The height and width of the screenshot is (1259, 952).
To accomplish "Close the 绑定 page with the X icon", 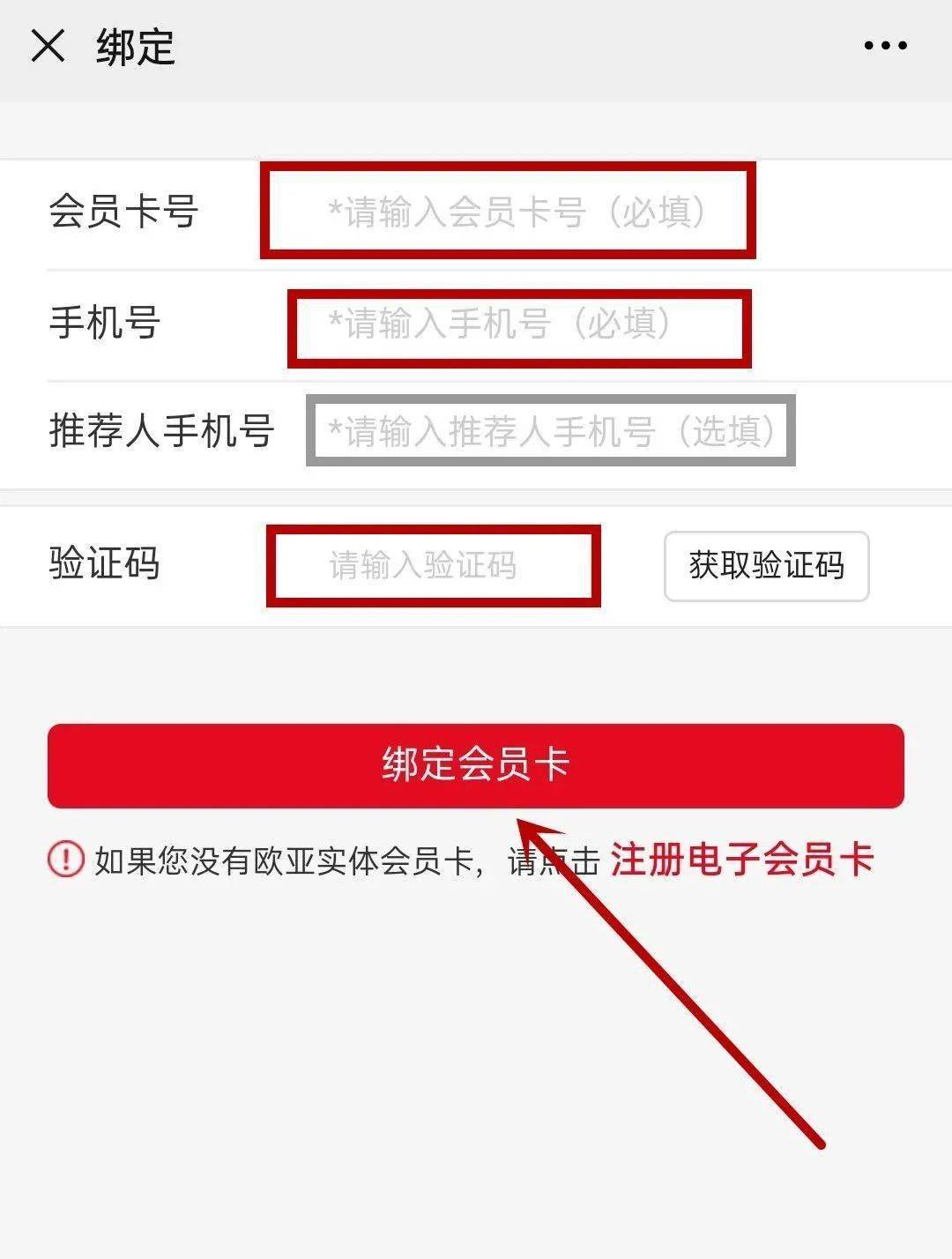I will (48, 46).
